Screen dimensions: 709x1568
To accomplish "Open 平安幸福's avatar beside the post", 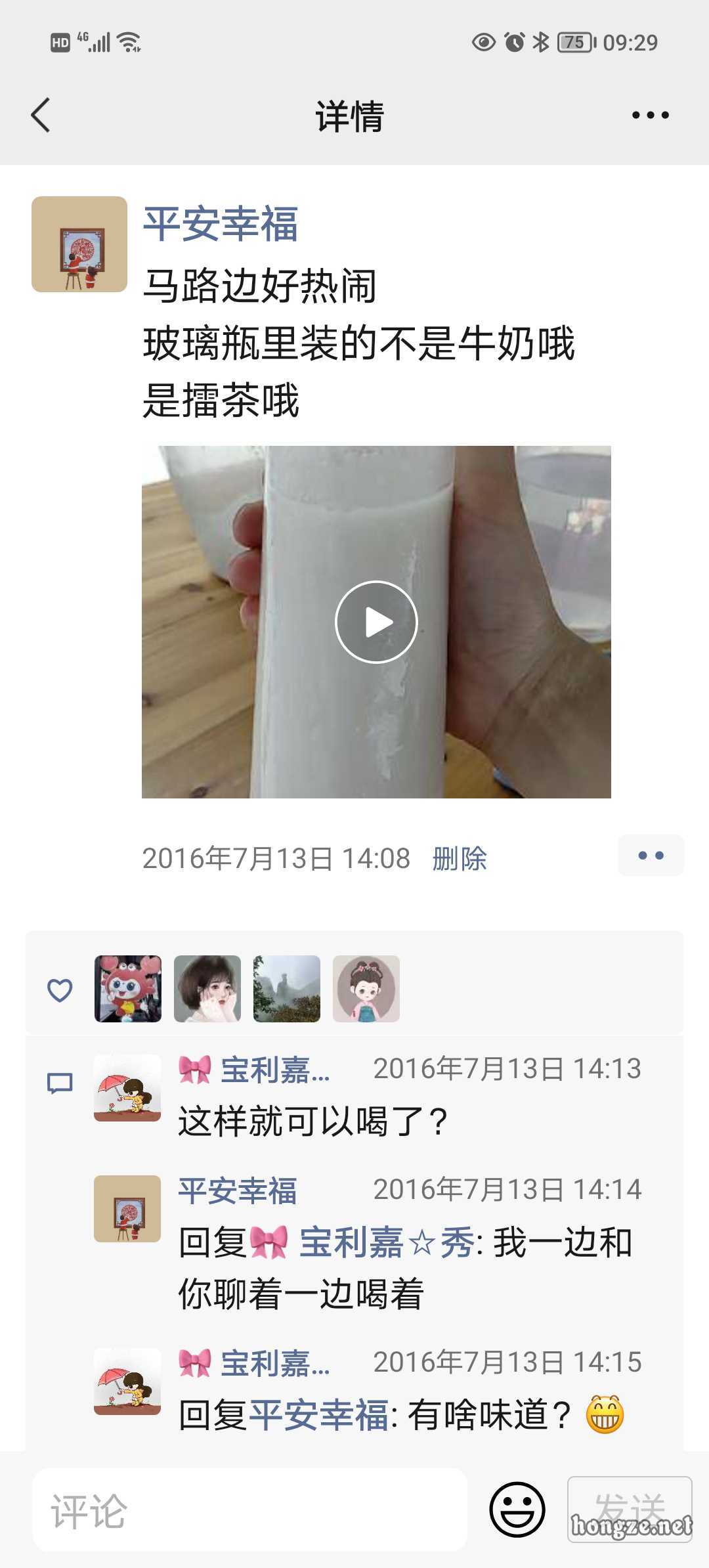I will [x=79, y=244].
